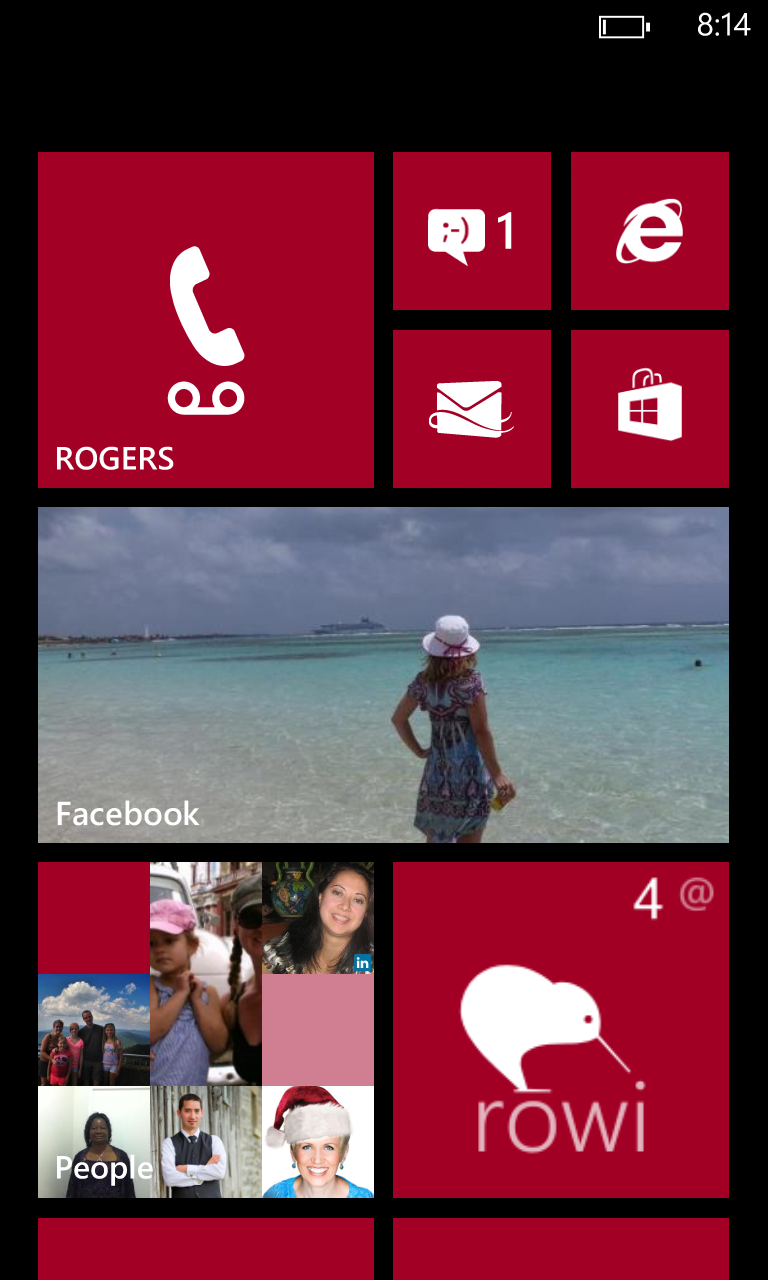The image size is (768, 1280).
Task: Launch Internet Explorer
Action: pyautogui.click(x=649, y=231)
